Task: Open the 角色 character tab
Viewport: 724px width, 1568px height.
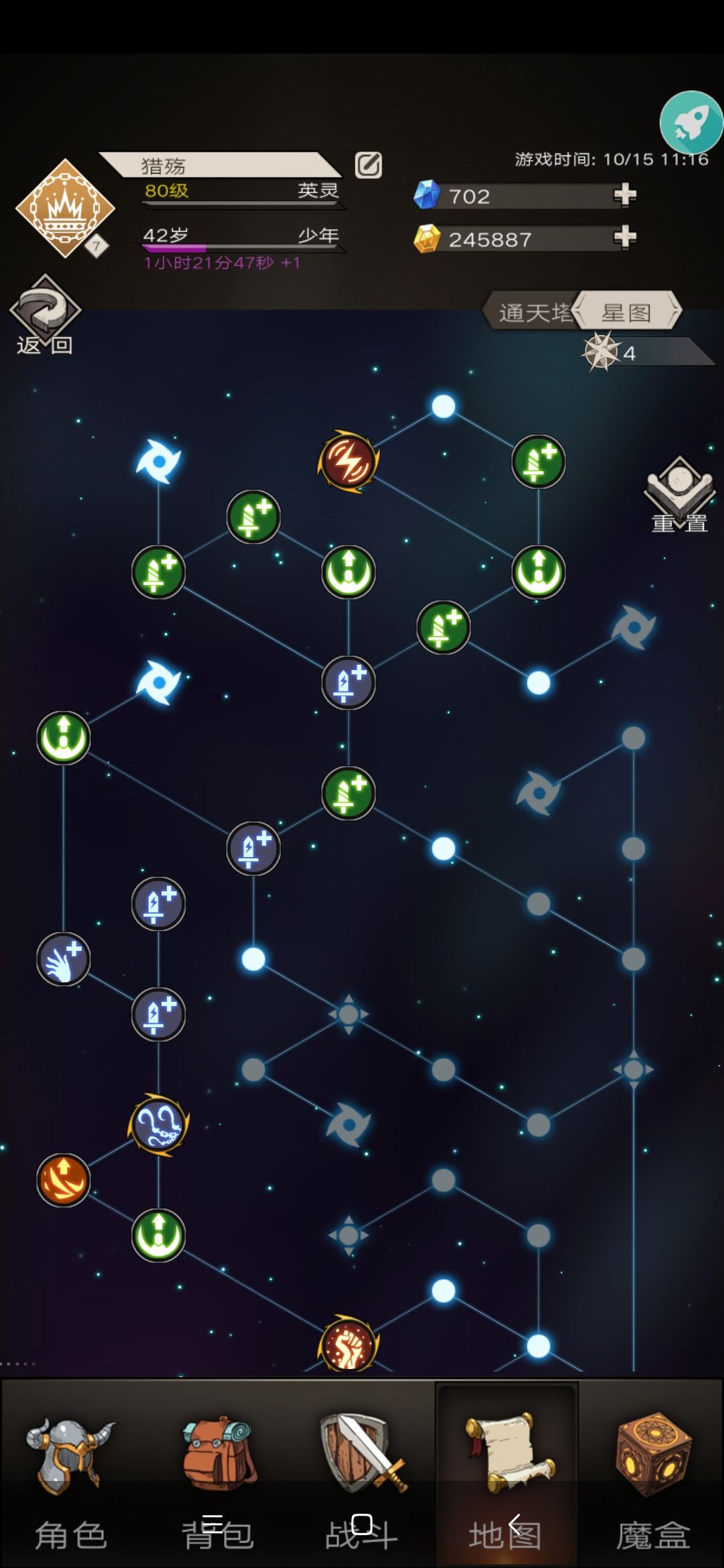Action: 70,1474
